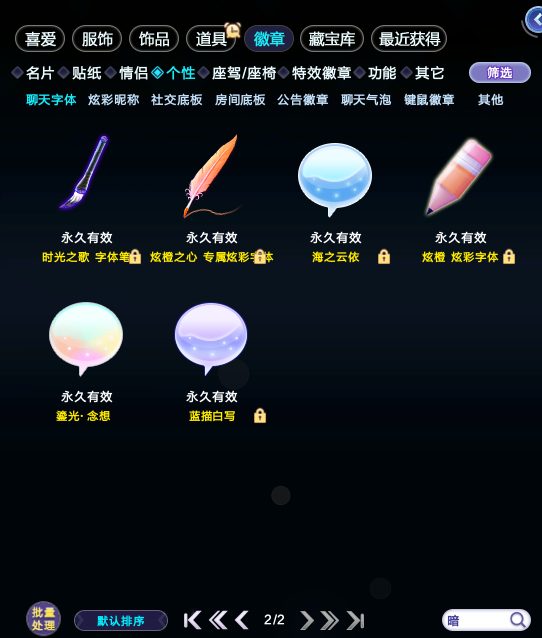Go back one page with single arrow
The height and width of the screenshot is (638, 542).
click(x=242, y=621)
